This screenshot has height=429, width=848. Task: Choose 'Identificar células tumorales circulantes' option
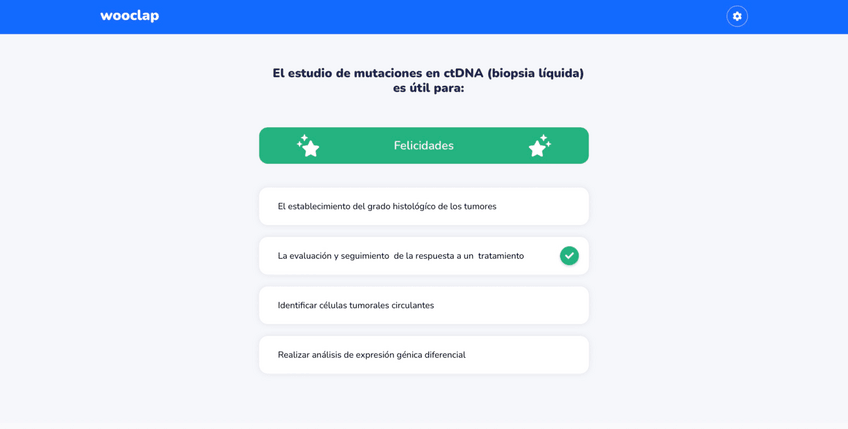(423, 305)
